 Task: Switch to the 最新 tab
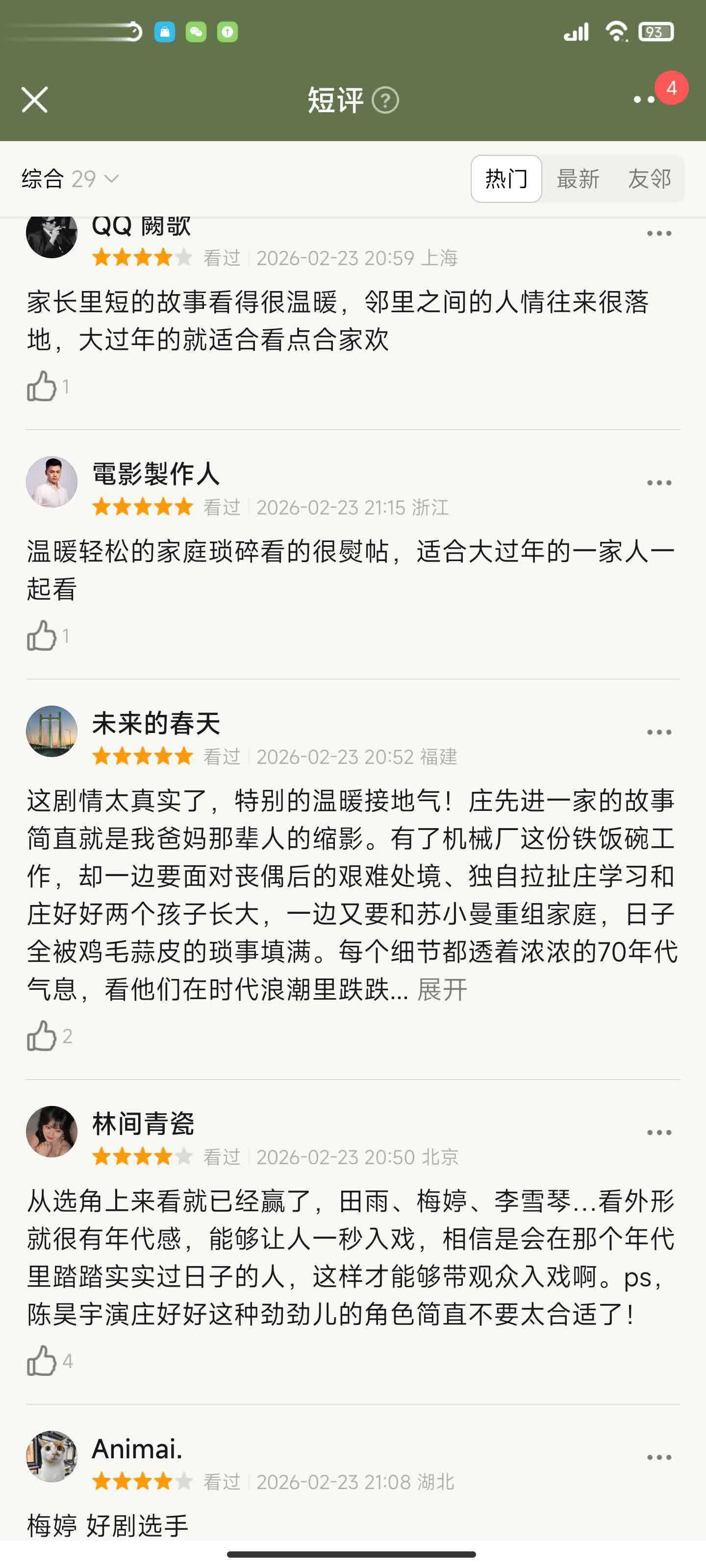[x=578, y=179]
